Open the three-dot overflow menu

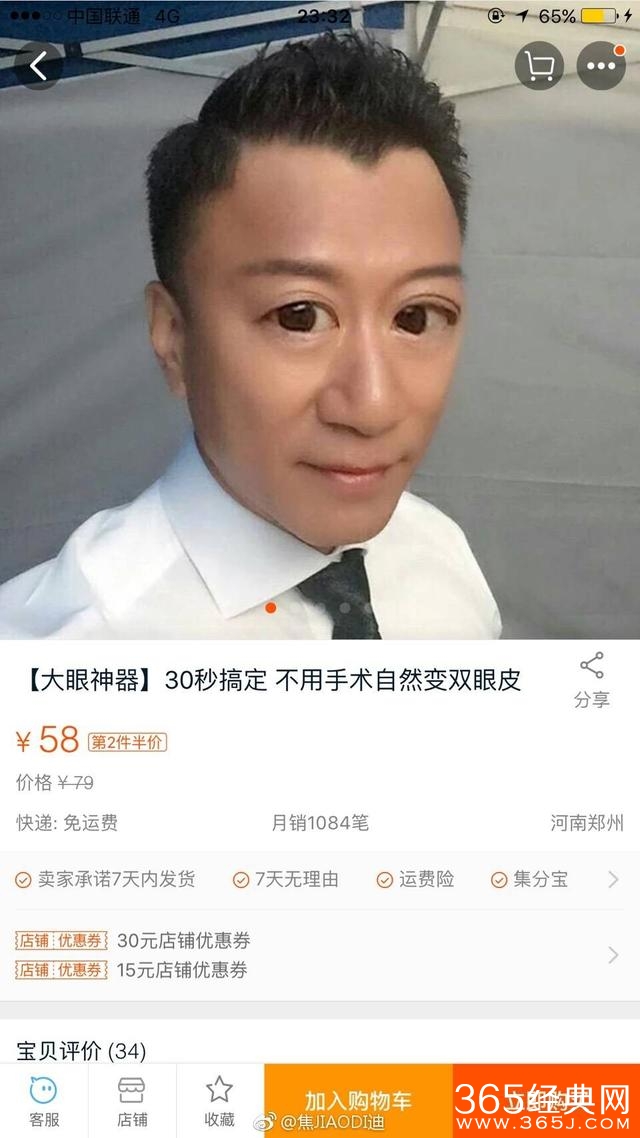(601, 66)
